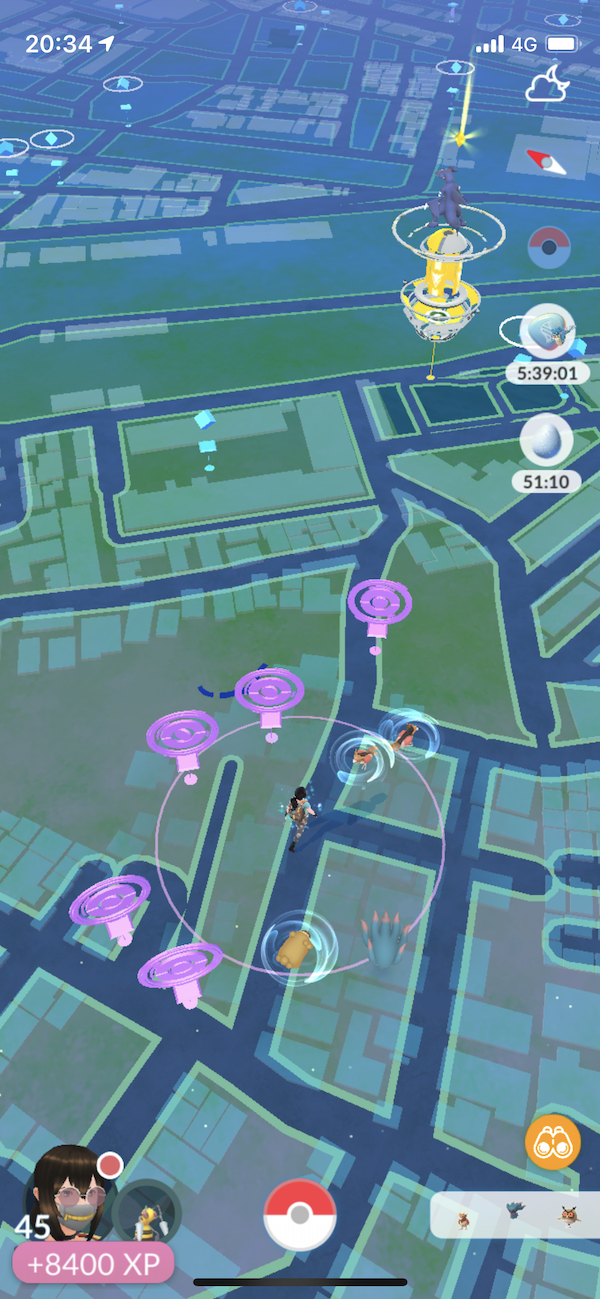Open the weather indicator icon
This screenshot has height=1299, width=600.
[548, 84]
